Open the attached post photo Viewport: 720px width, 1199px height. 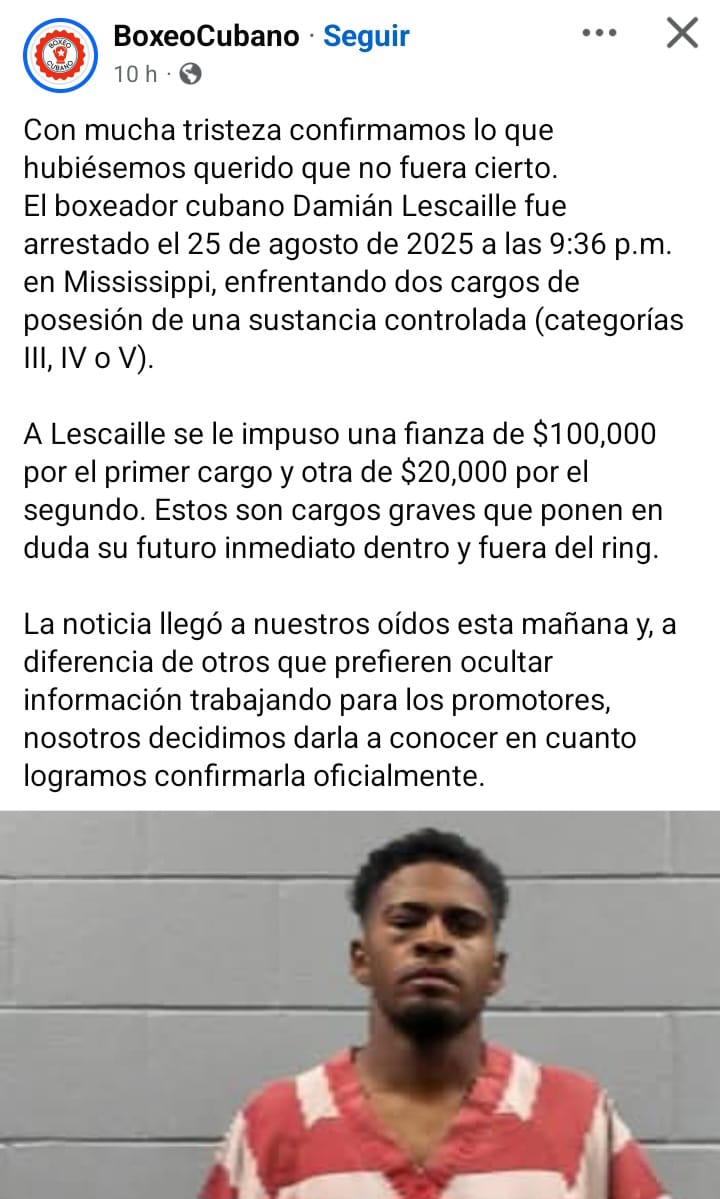[x=360, y=1004]
